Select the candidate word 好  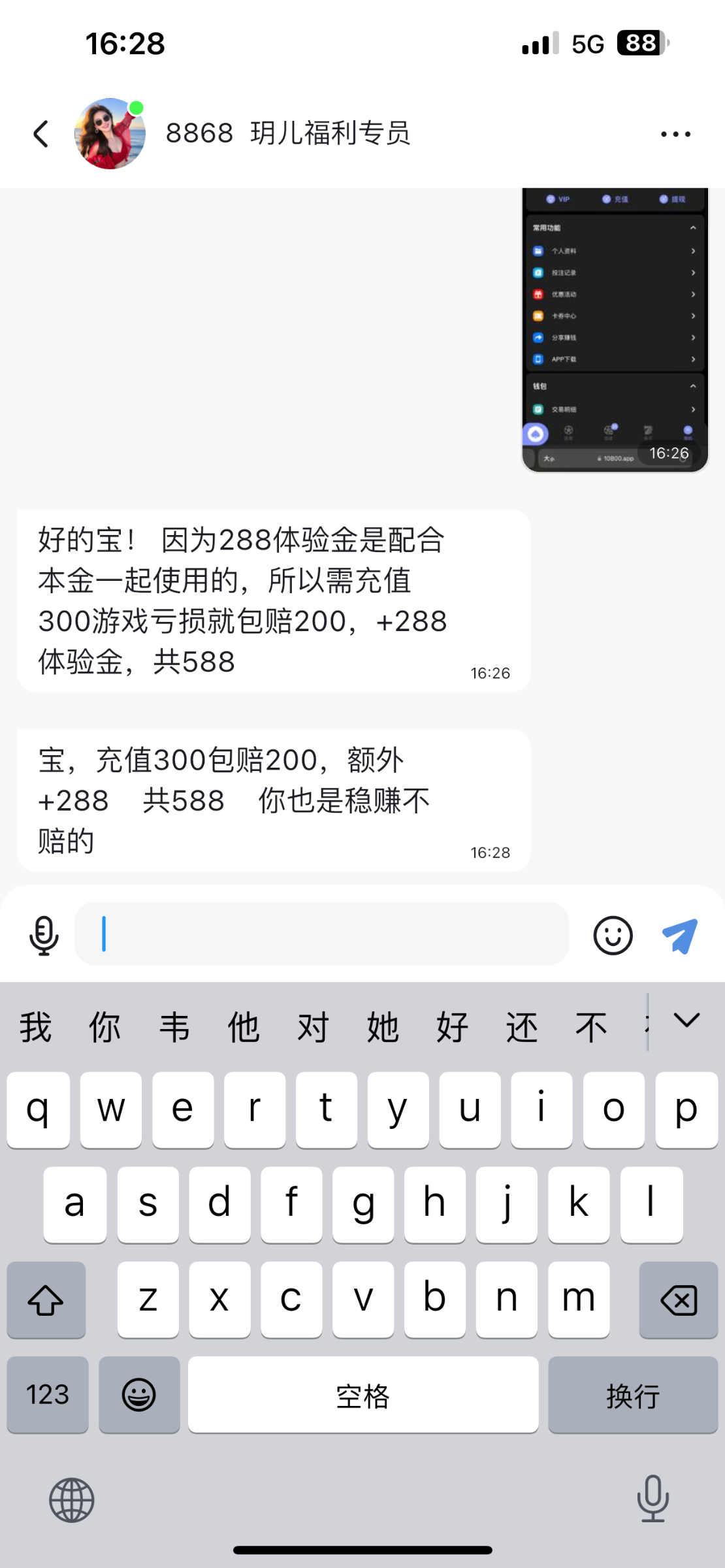click(x=452, y=1027)
